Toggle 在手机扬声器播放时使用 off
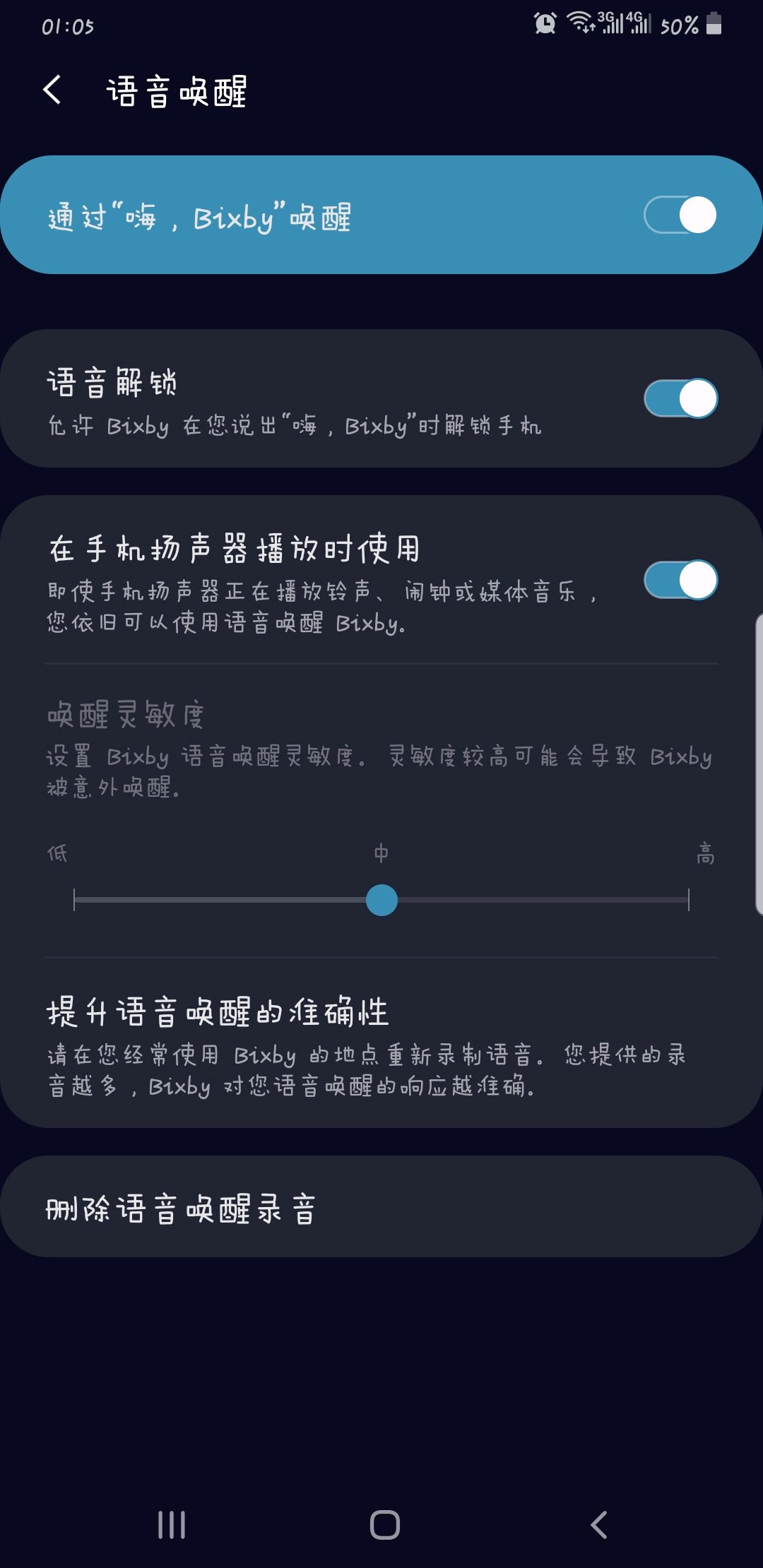This screenshot has width=763, height=1568. (x=681, y=581)
